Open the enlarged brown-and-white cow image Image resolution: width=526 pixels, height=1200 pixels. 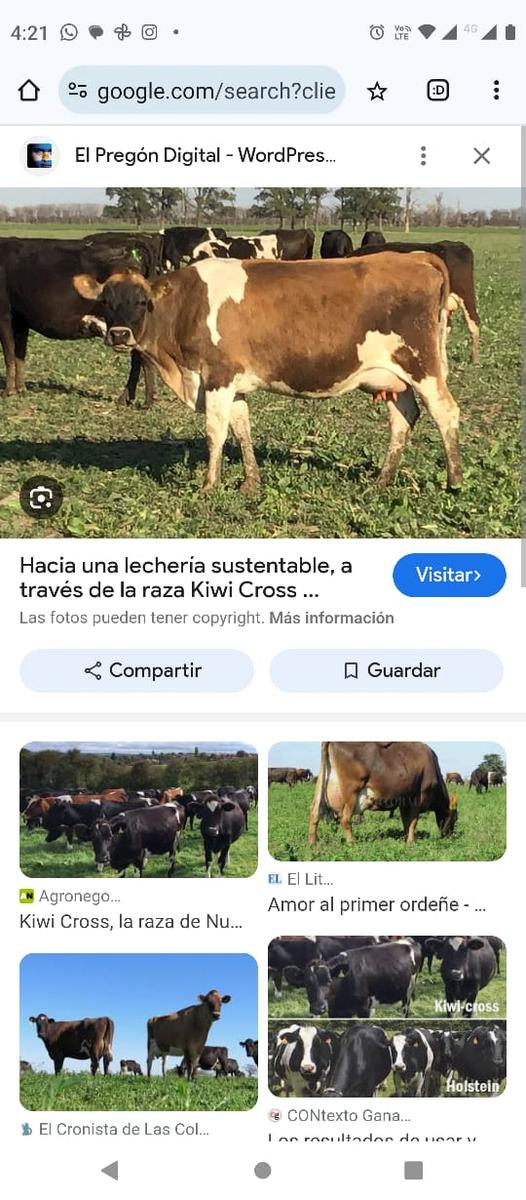pyautogui.click(x=261, y=363)
